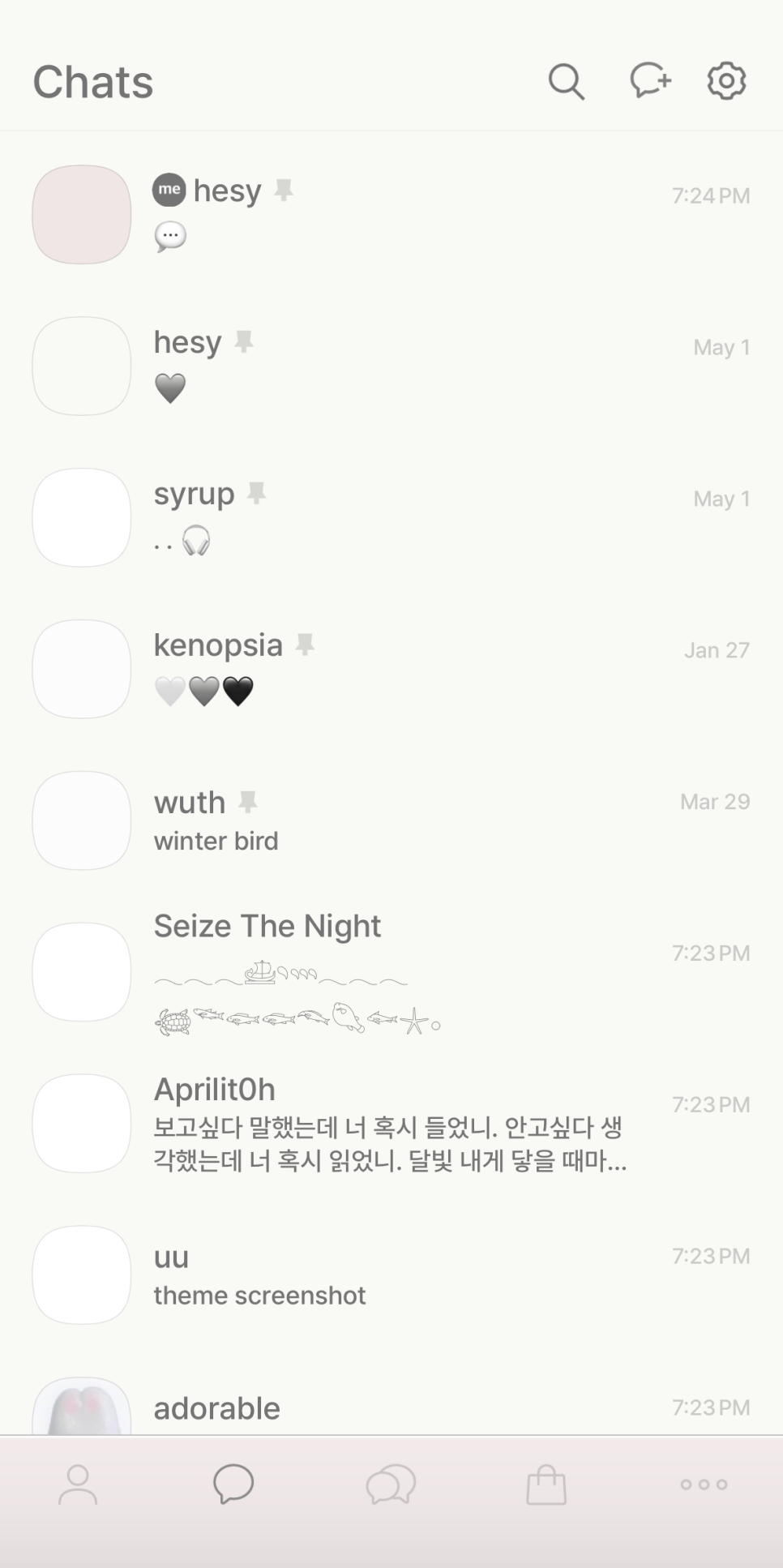Open the chat with syrup

389,517
